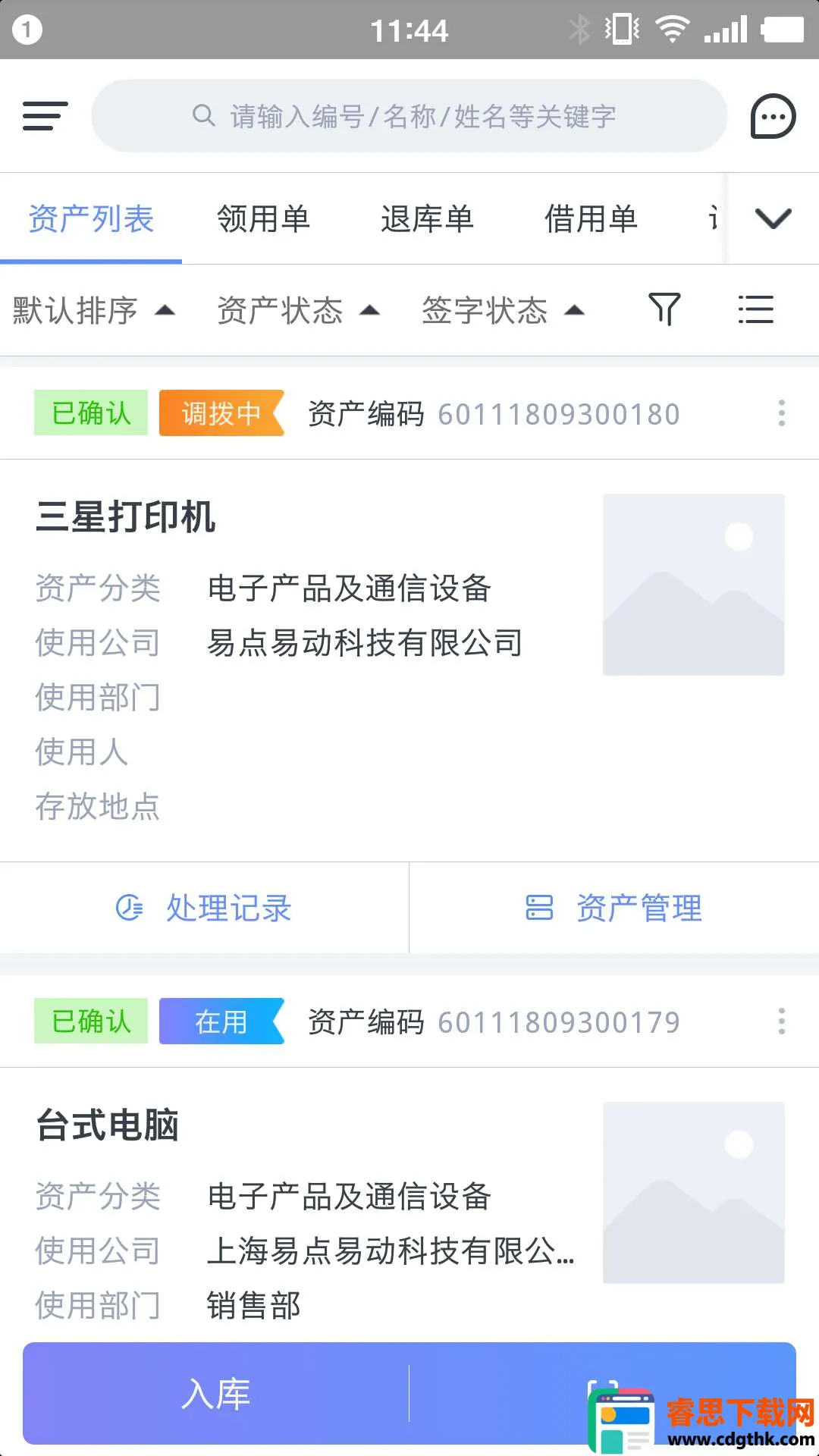View 处理记录 for 三星打印机
The height and width of the screenshot is (1456, 819).
click(x=204, y=908)
